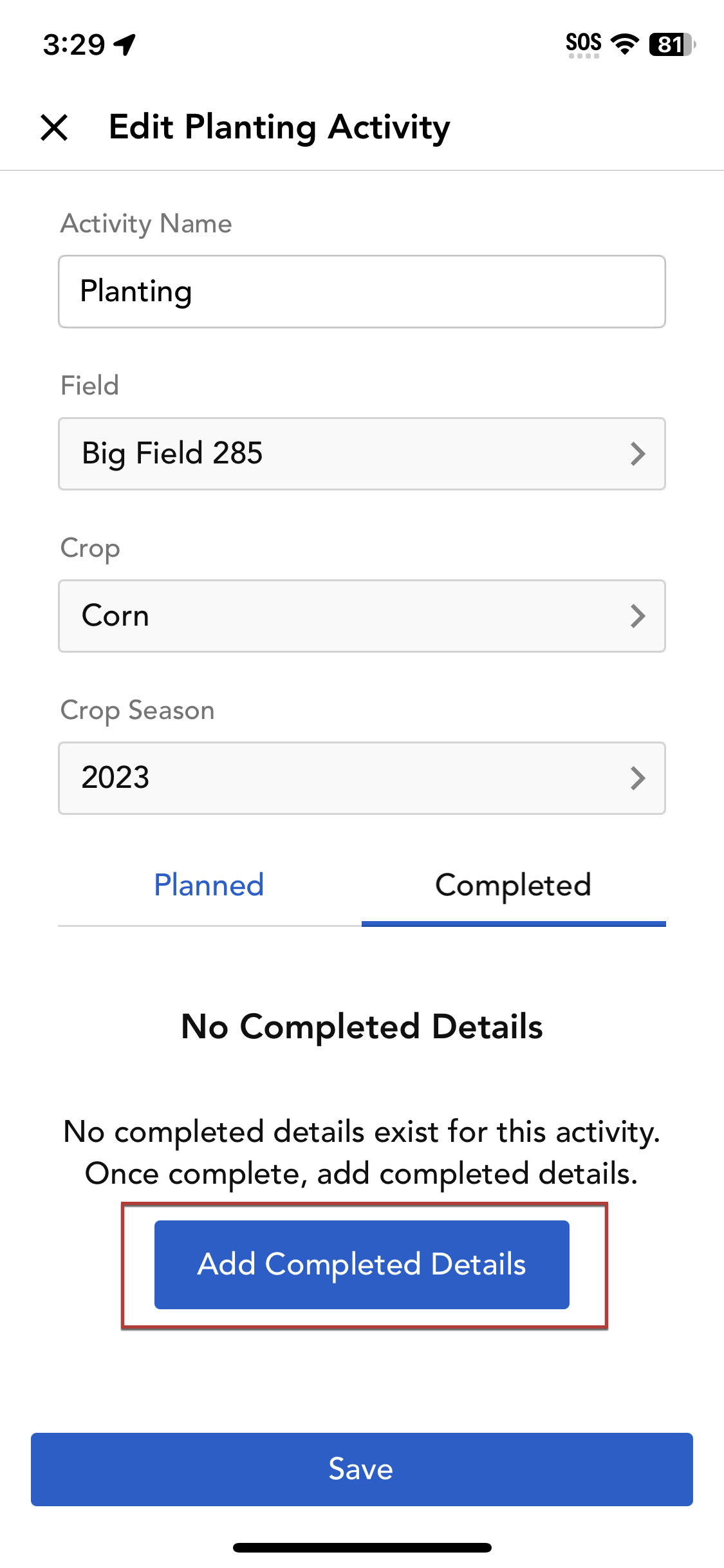Viewport: 724px width, 1568px height.
Task: Open the Crop Season 2023 picker
Action: coord(362,778)
